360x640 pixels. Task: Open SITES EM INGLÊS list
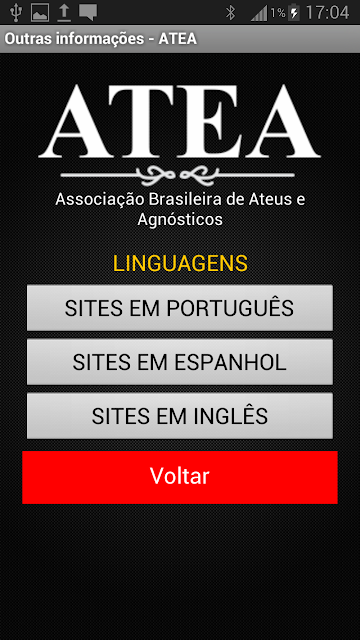coord(180,416)
